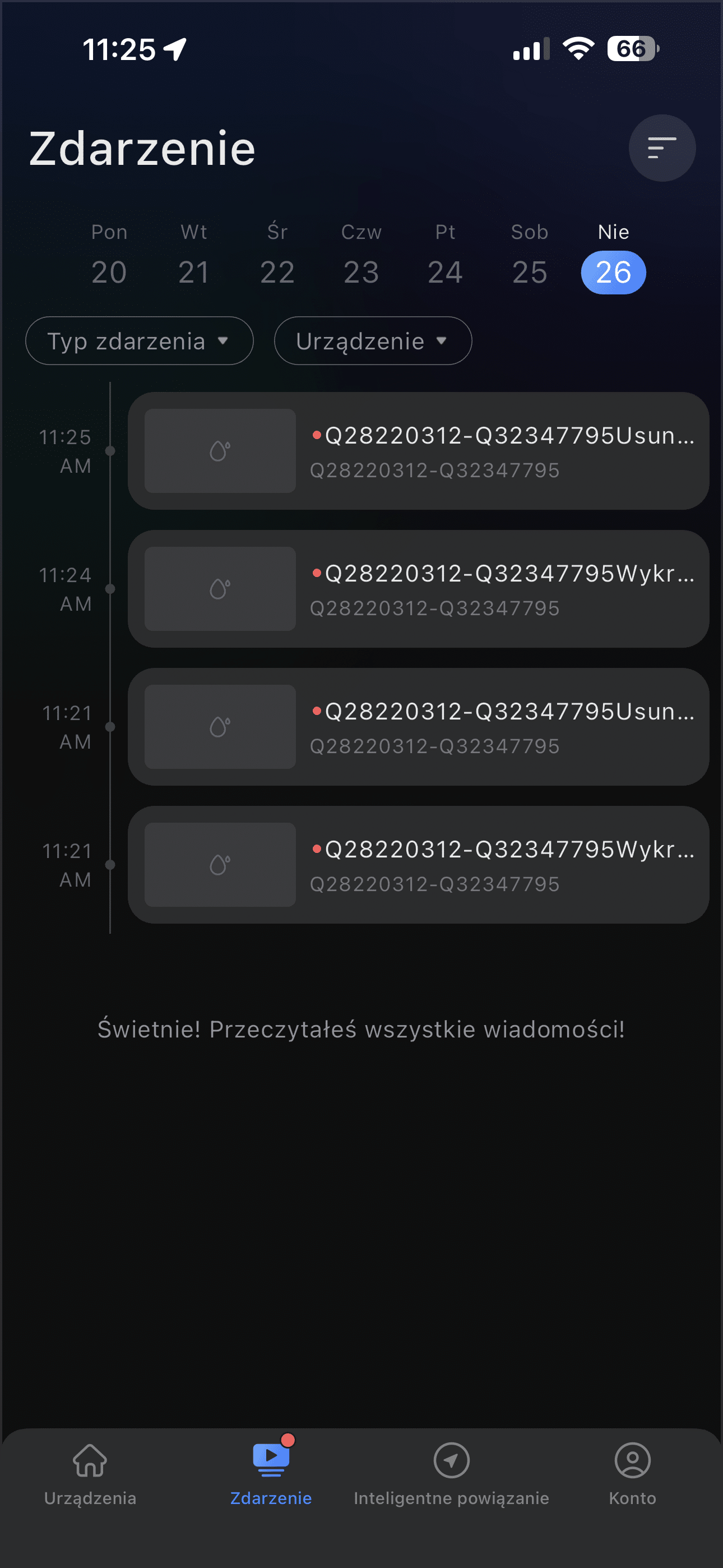Select Tuesday the 21st
Screen dimensions: 723x1568
click(193, 256)
